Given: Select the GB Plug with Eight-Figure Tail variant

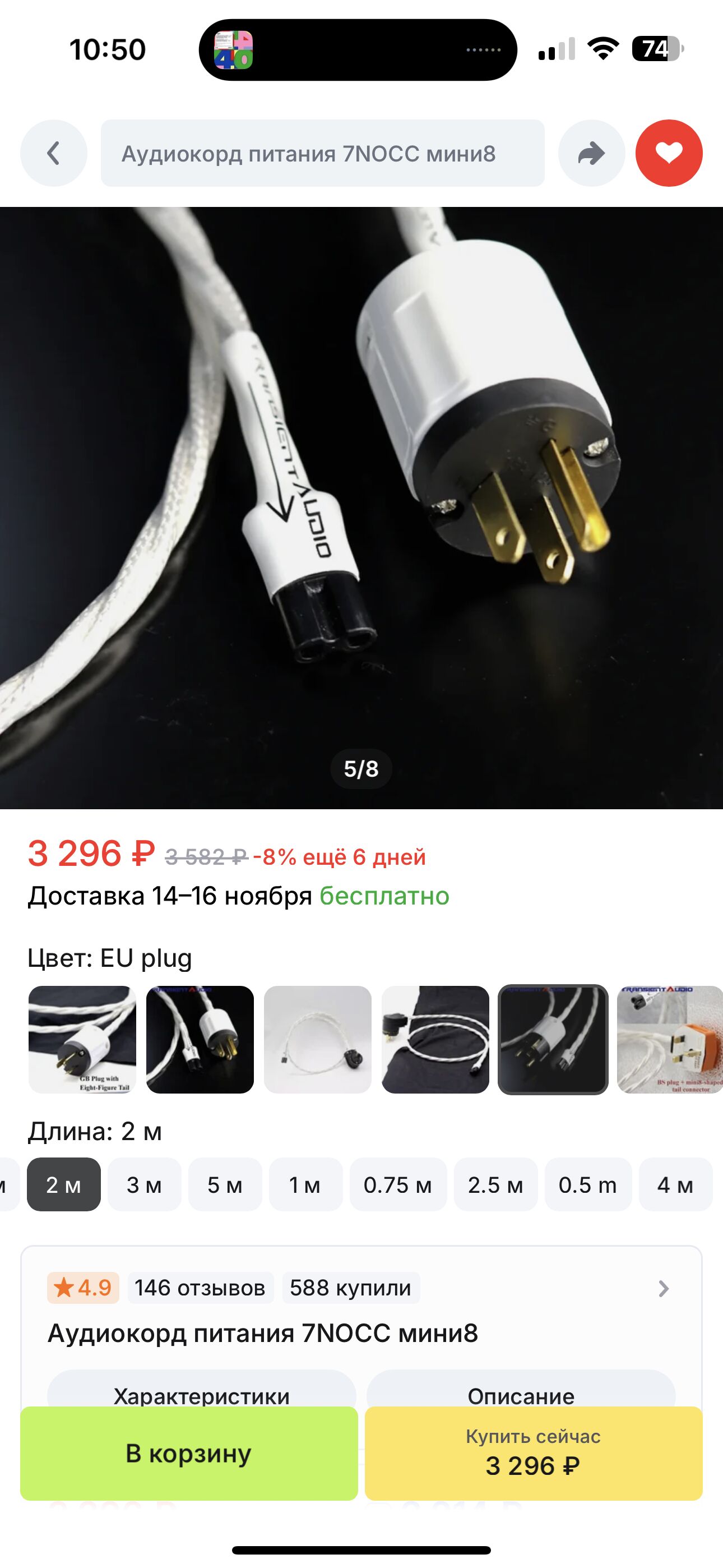Looking at the screenshot, I should pyautogui.click(x=82, y=1040).
